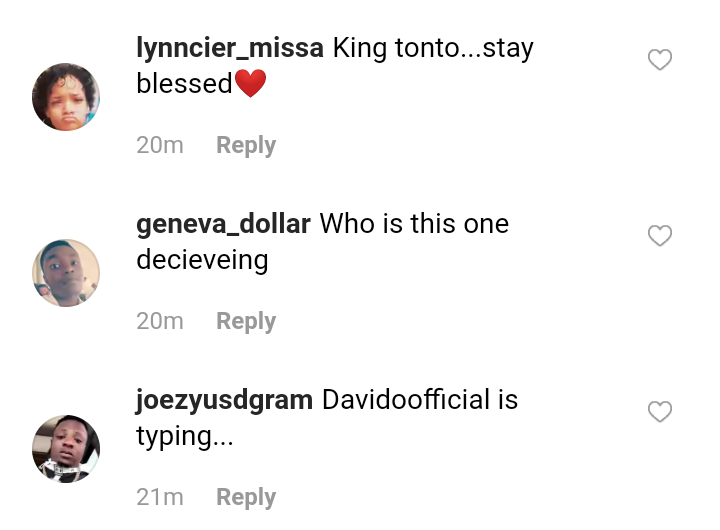720x530 pixels.
Task: Like lynncier_missa's comment
Action: point(660,60)
